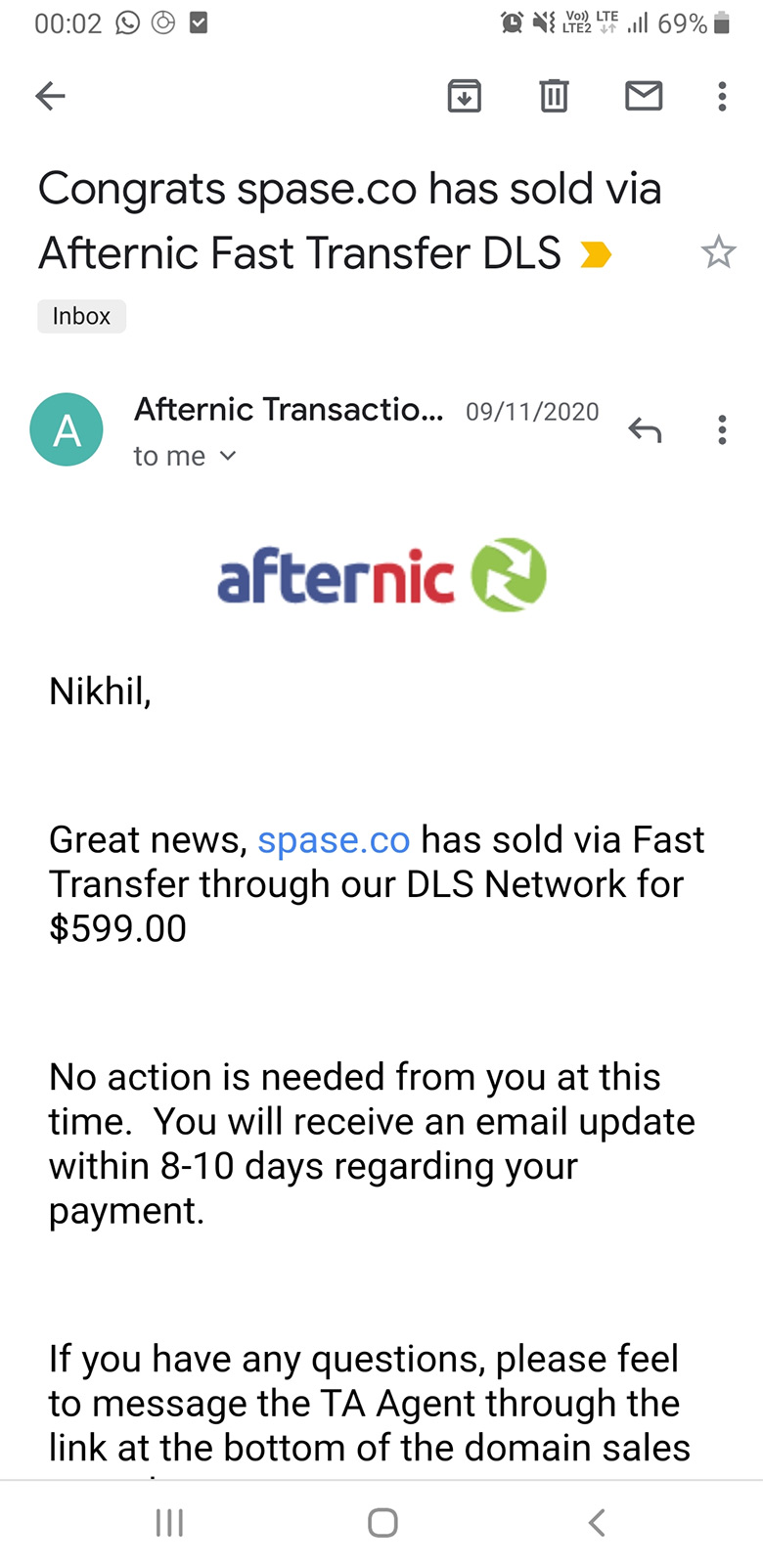Expand recipient details next to 'to me'
The height and width of the screenshot is (1568, 763).
click(228, 456)
